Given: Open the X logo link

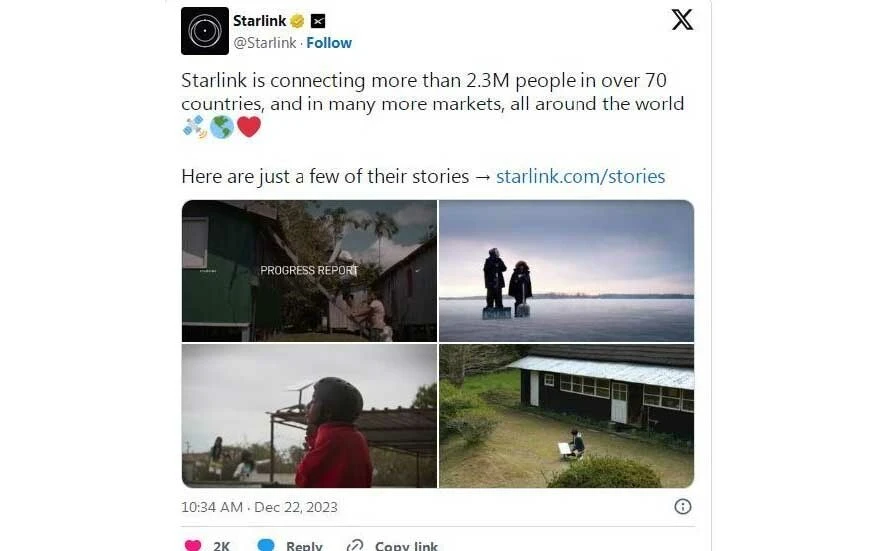Looking at the screenshot, I should [x=682, y=19].
